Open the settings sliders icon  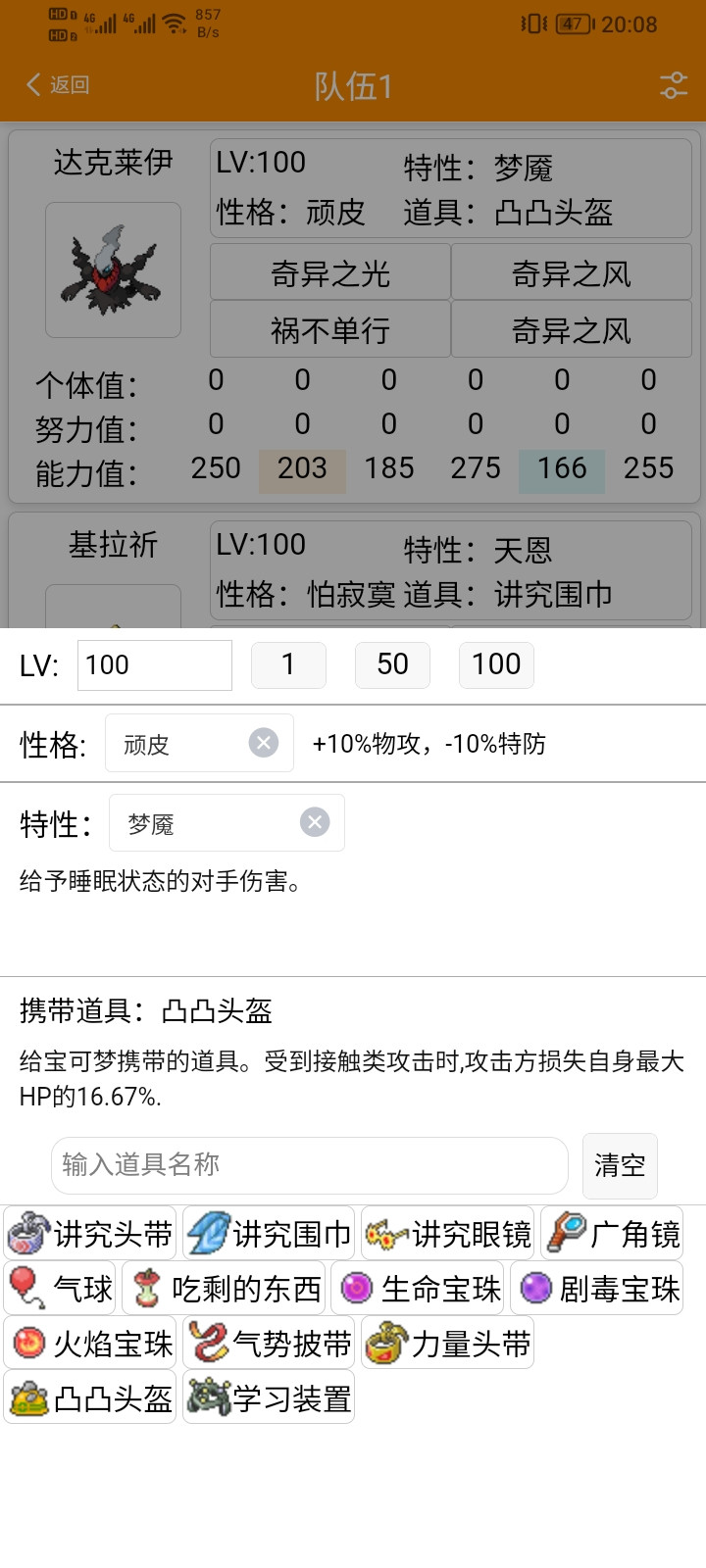674,85
